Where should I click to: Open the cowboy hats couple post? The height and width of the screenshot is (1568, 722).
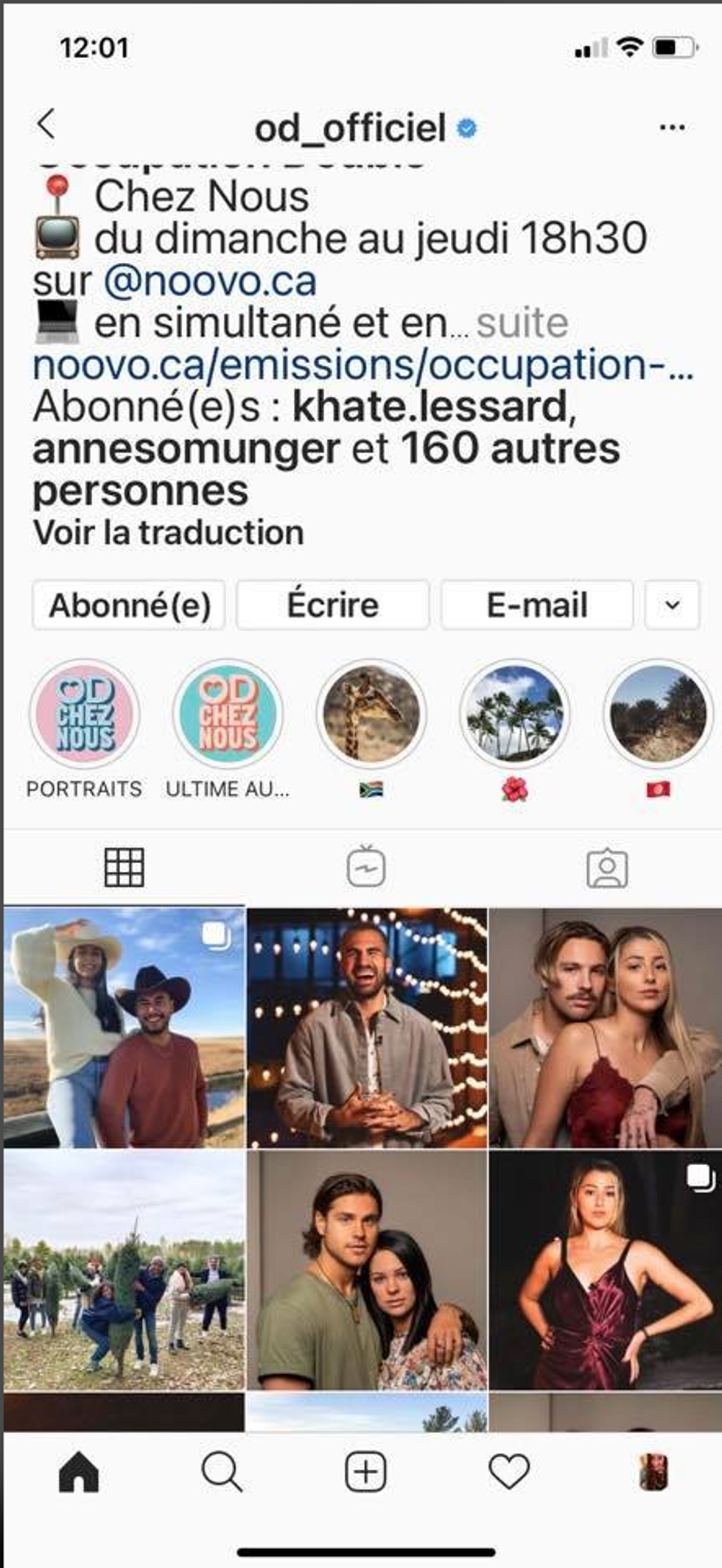click(x=124, y=1028)
